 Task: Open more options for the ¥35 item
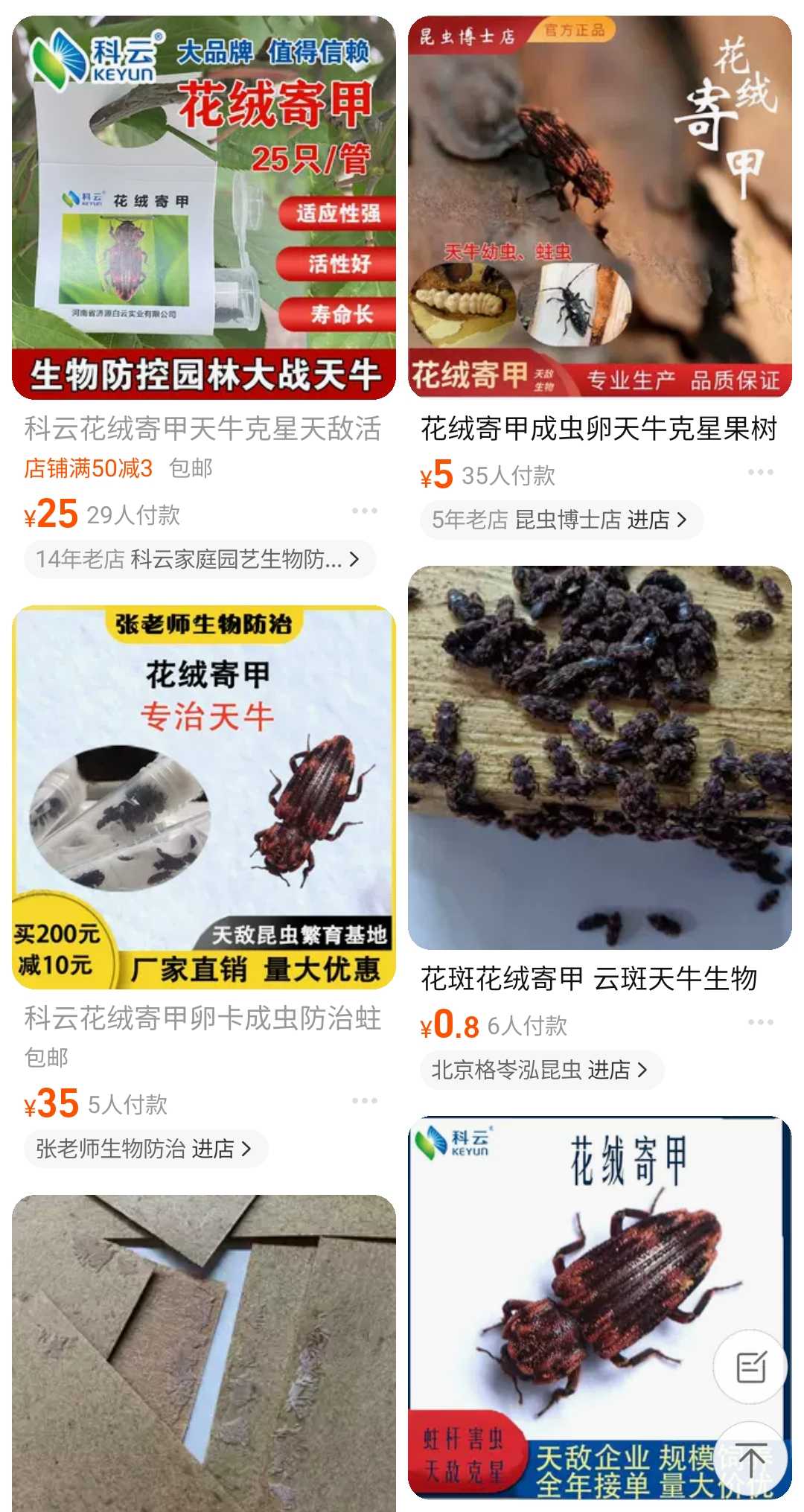[365, 1100]
